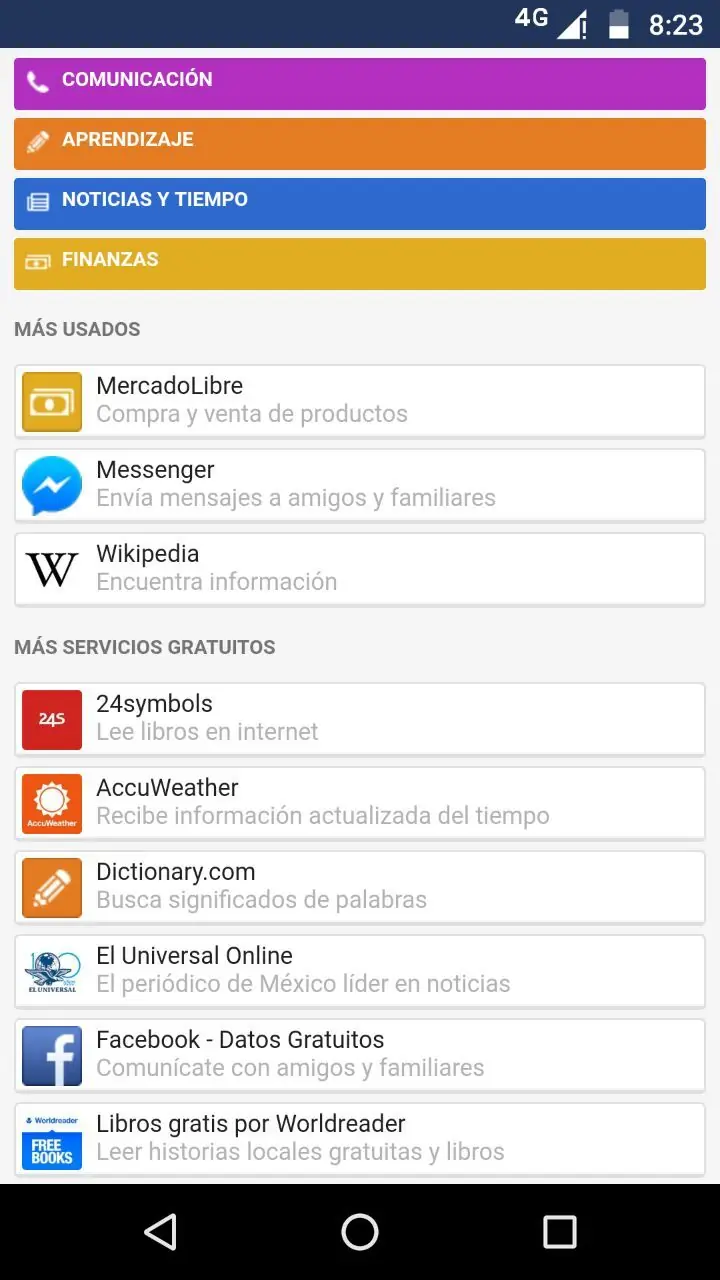720x1280 pixels.
Task: Tap the recent apps square button
Action: (560, 1232)
